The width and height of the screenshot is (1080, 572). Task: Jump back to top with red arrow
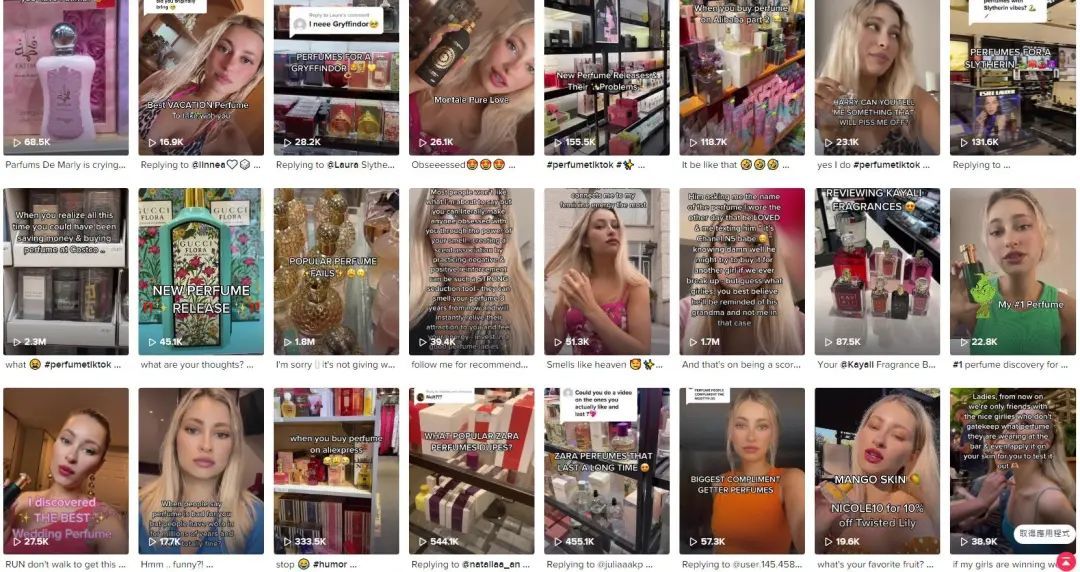pos(1065,561)
